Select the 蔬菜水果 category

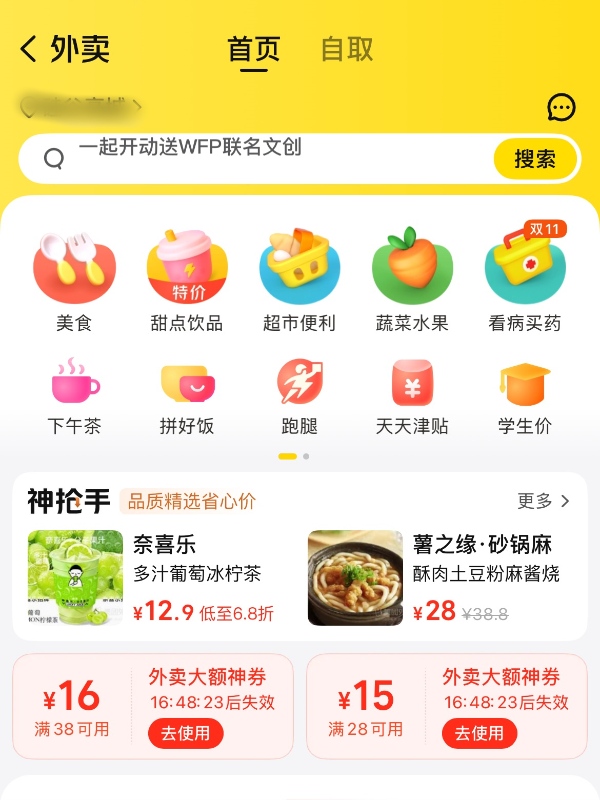pyautogui.click(x=412, y=282)
